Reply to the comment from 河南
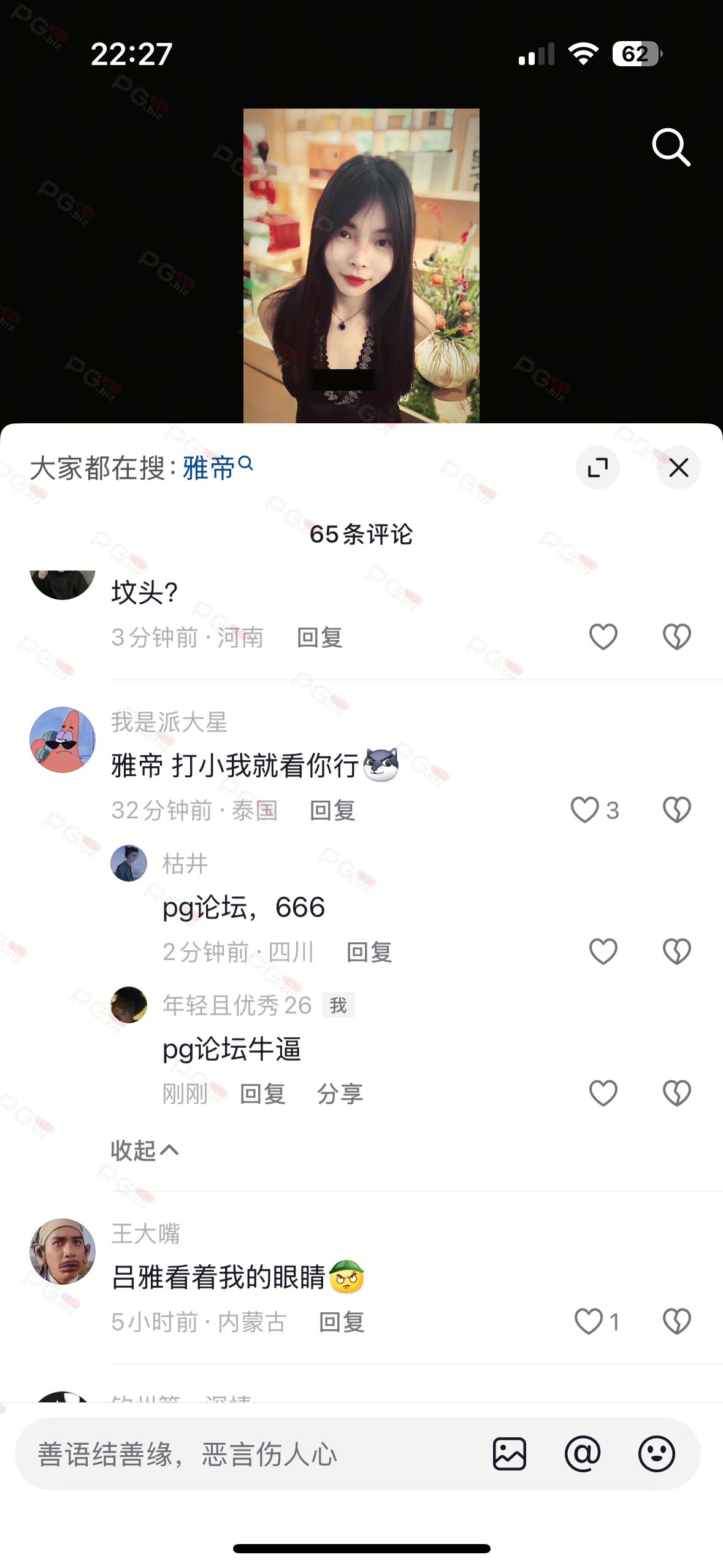 319,638
